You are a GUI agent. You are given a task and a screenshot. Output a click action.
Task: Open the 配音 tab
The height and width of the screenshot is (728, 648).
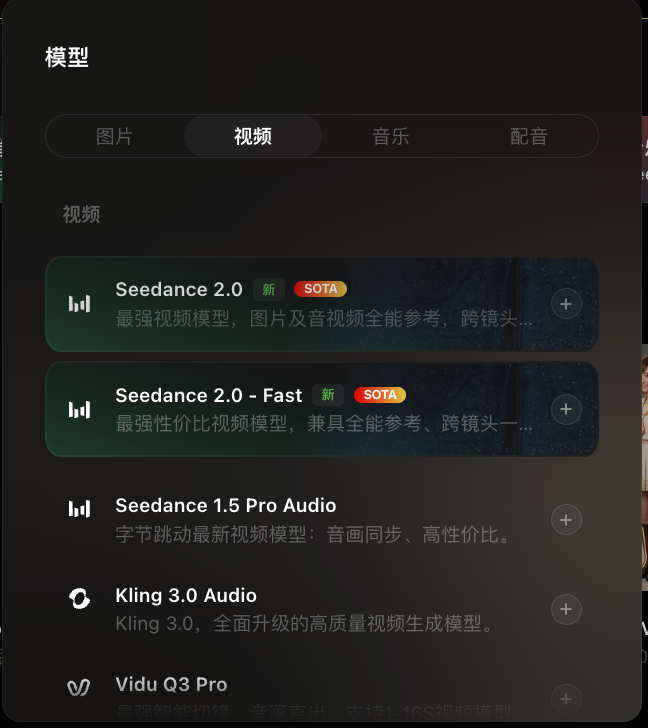pyautogui.click(x=529, y=137)
